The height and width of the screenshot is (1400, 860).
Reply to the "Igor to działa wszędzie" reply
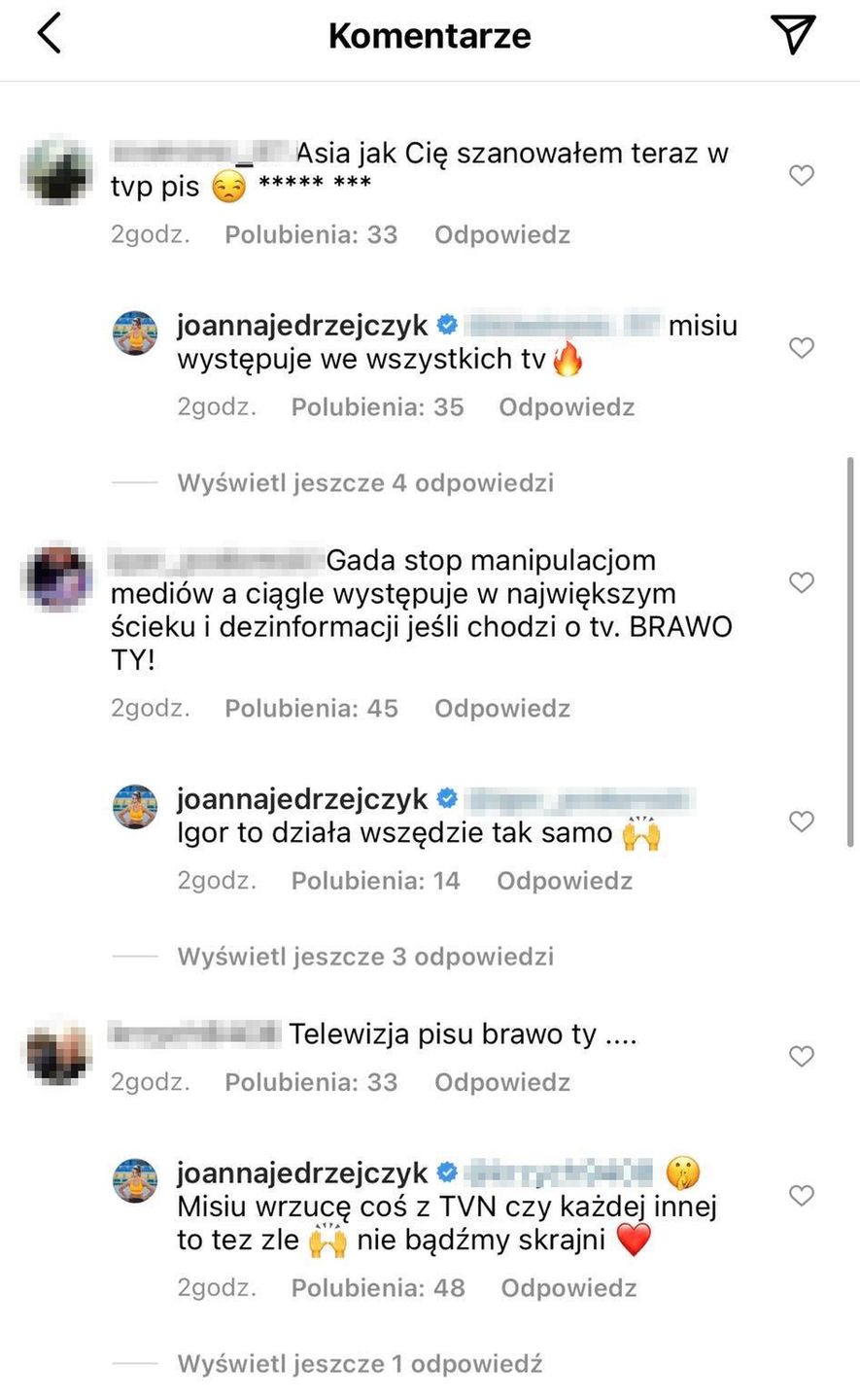click(564, 882)
